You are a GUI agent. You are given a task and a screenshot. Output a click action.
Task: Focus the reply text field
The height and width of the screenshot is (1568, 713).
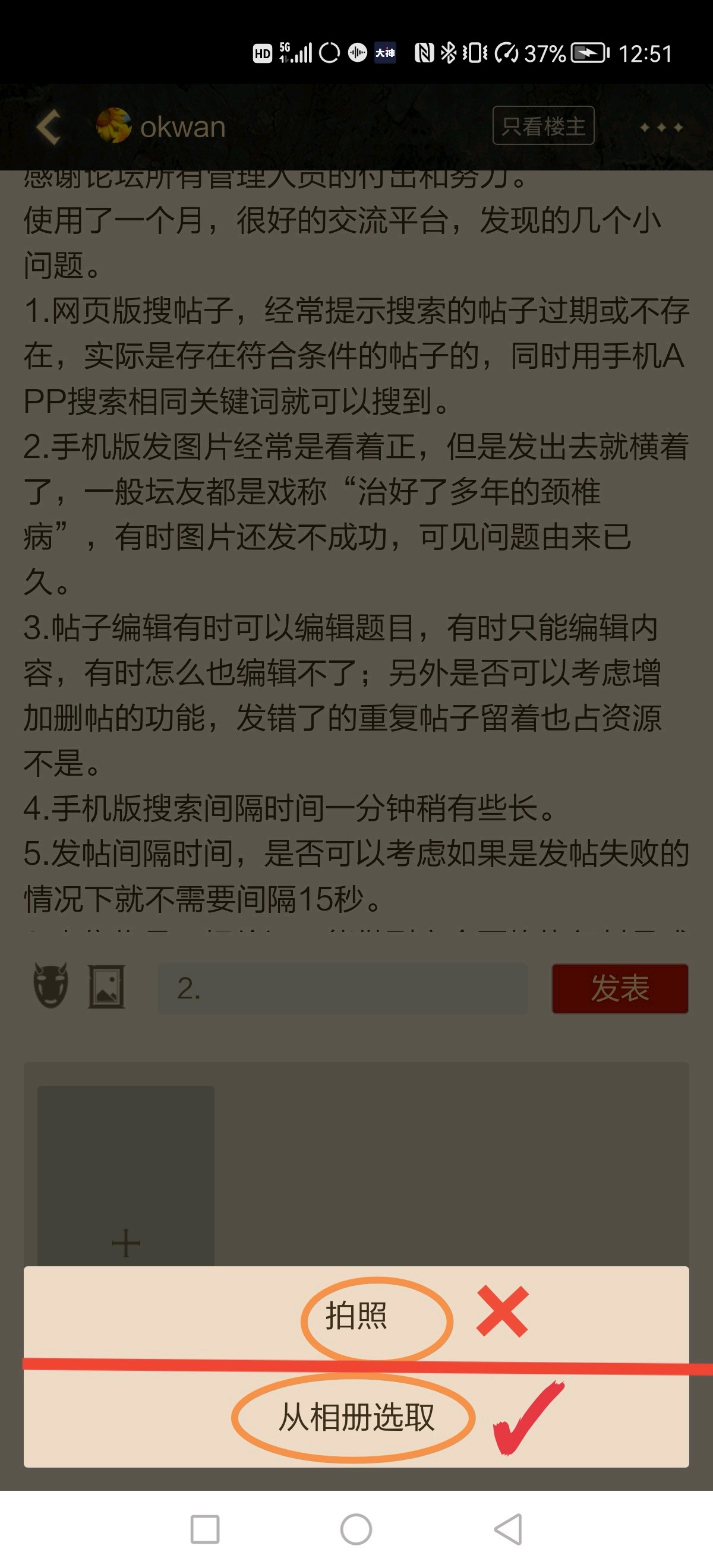coord(342,988)
